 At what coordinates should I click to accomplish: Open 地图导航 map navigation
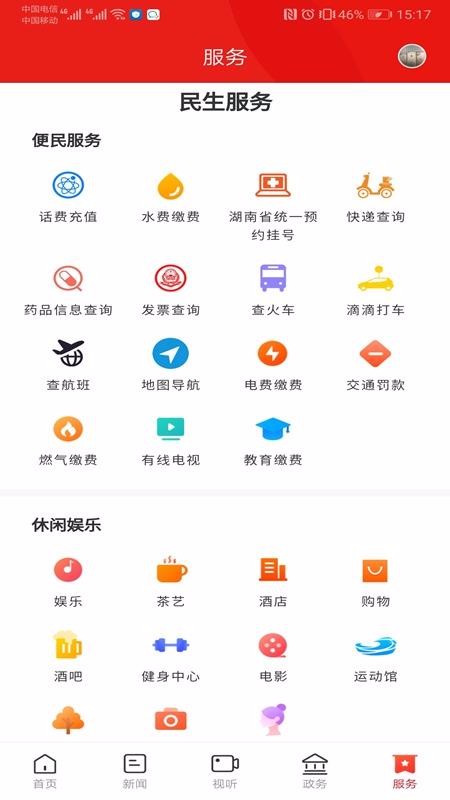click(x=170, y=365)
